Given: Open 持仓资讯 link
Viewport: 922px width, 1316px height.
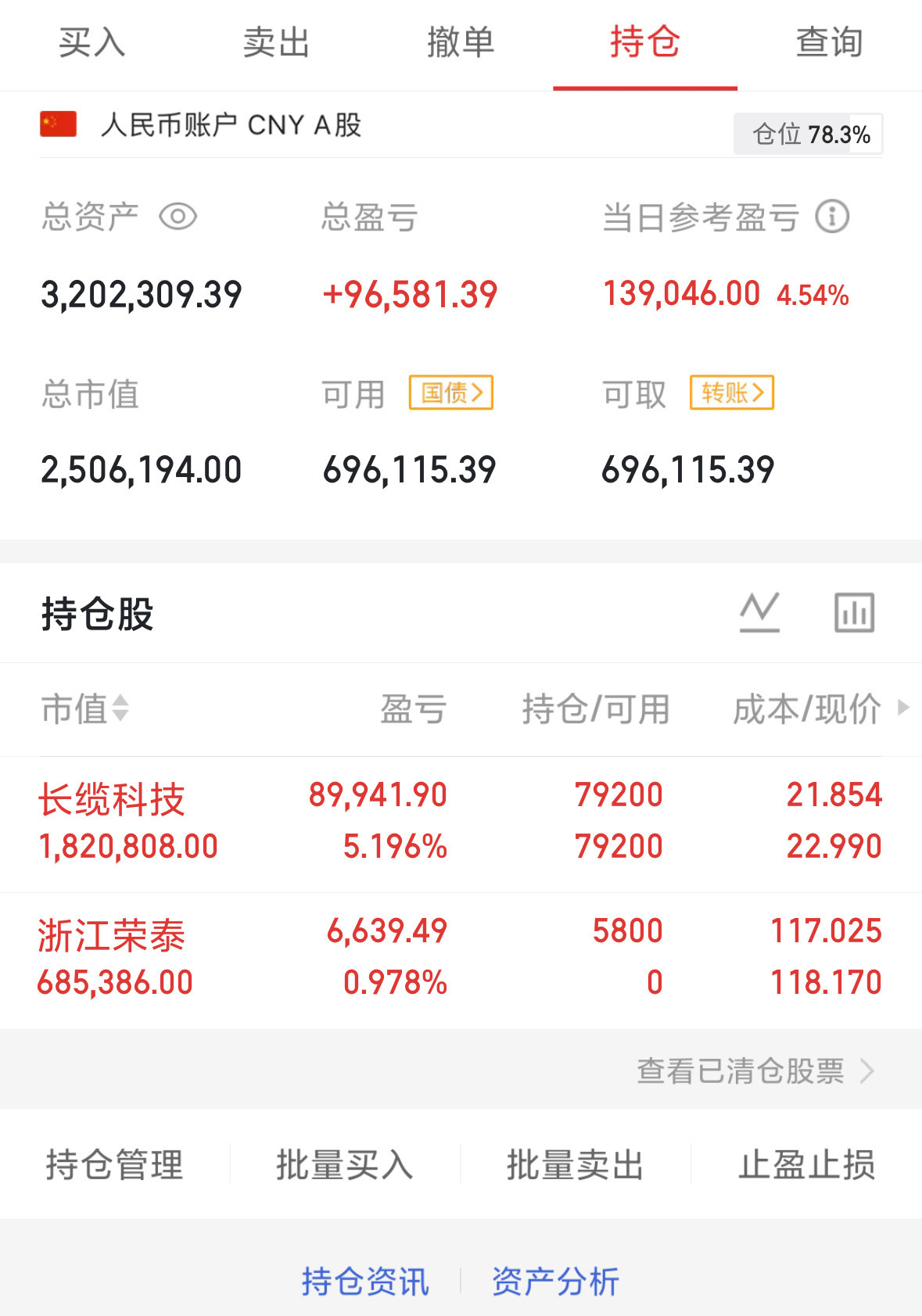Looking at the screenshot, I should pos(364,1281).
